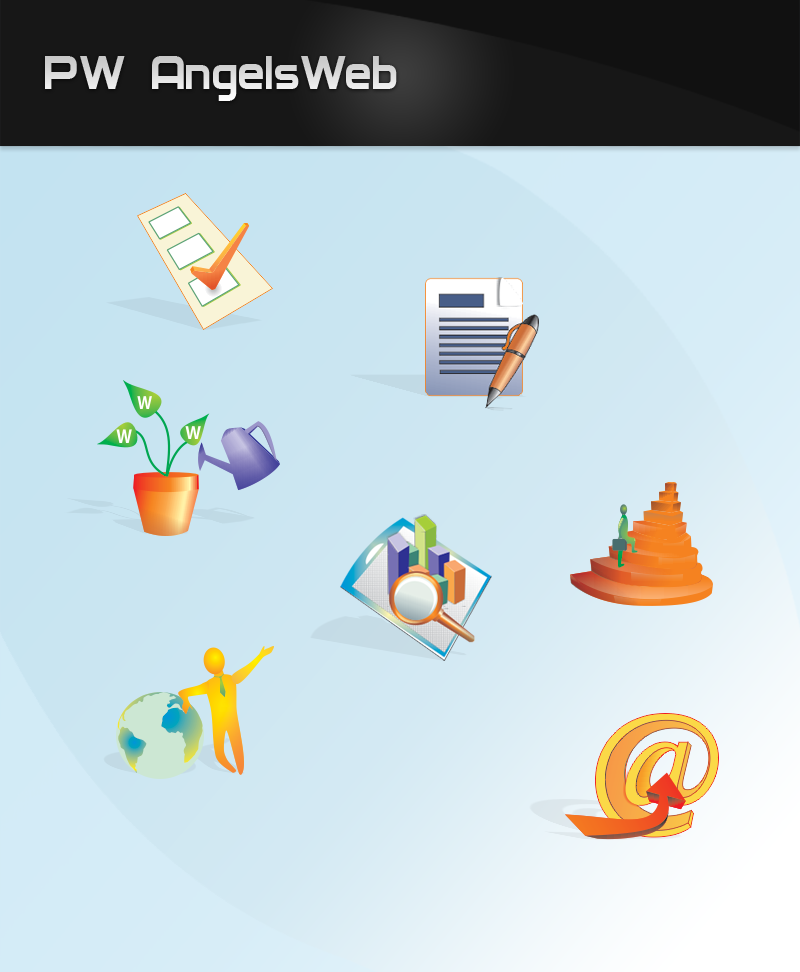Screen dimensions: 800x972
Task: Select the orange spiral staircase icon
Action: click(650, 550)
